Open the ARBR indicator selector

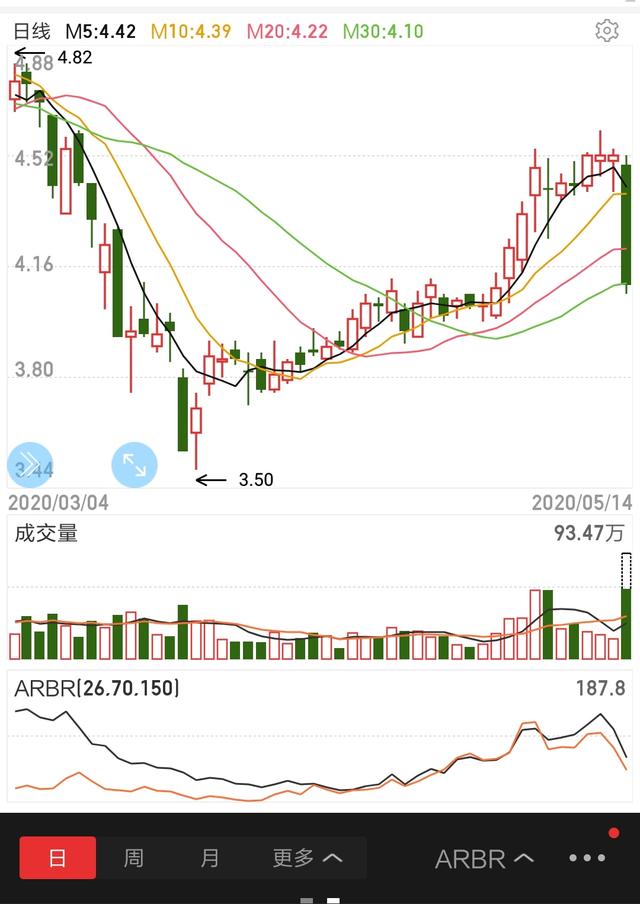[484, 859]
